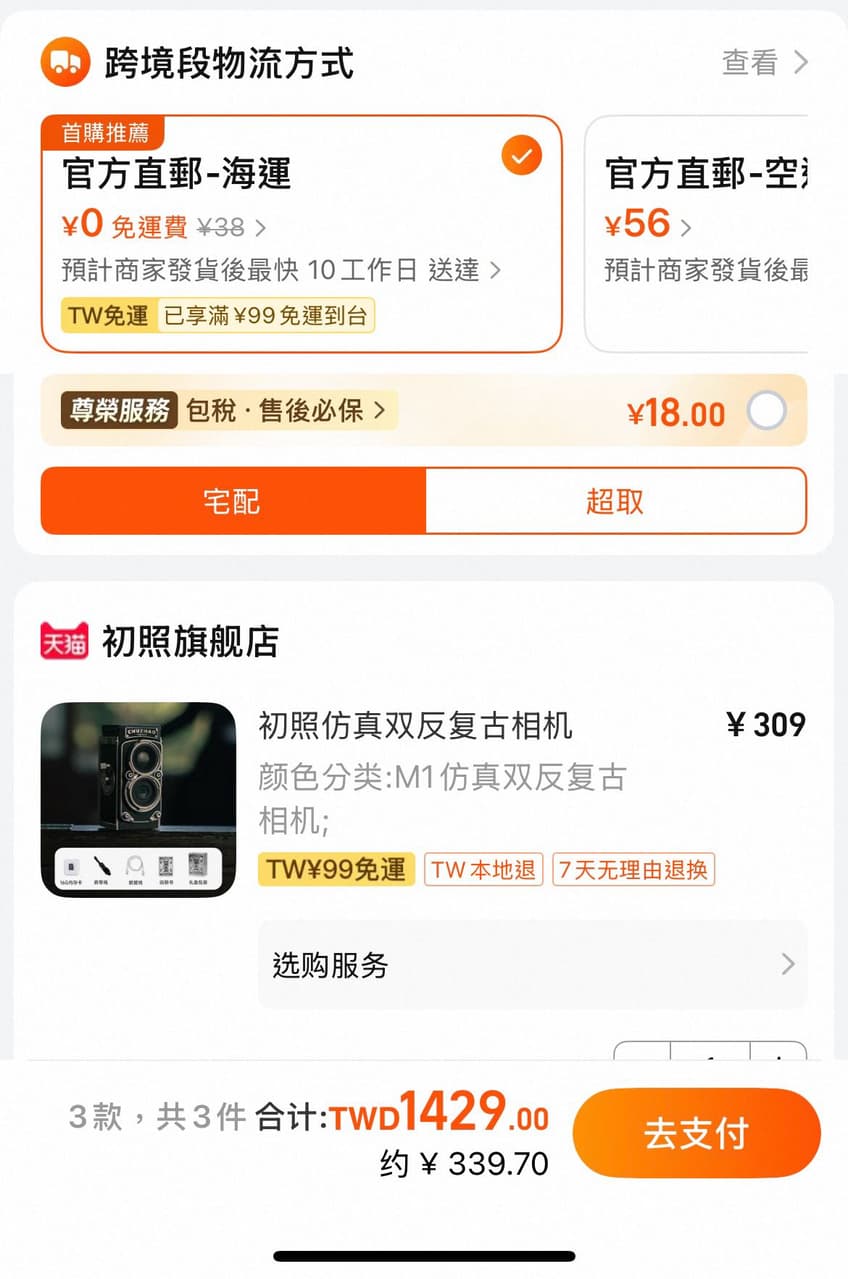Tap the 去支付 payment button

coord(697,1131)
